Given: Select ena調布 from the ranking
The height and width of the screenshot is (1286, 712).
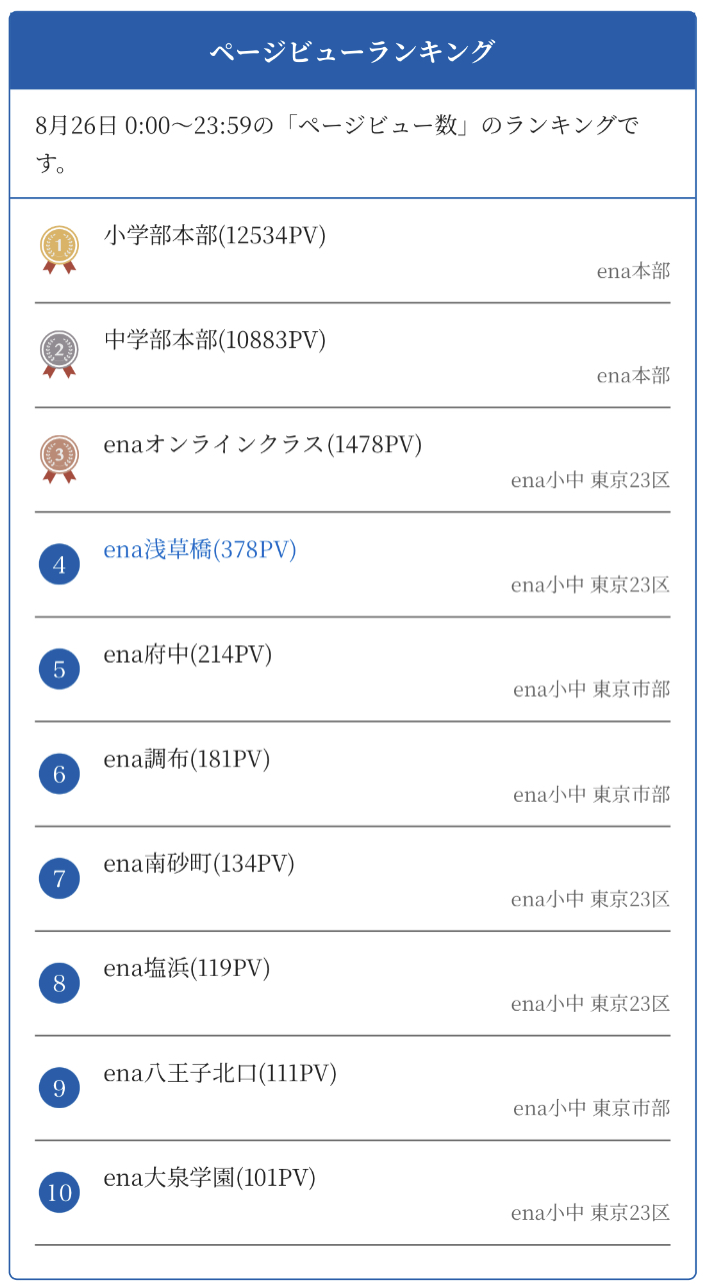Looking at the screenshot, I should pos(187,760).
